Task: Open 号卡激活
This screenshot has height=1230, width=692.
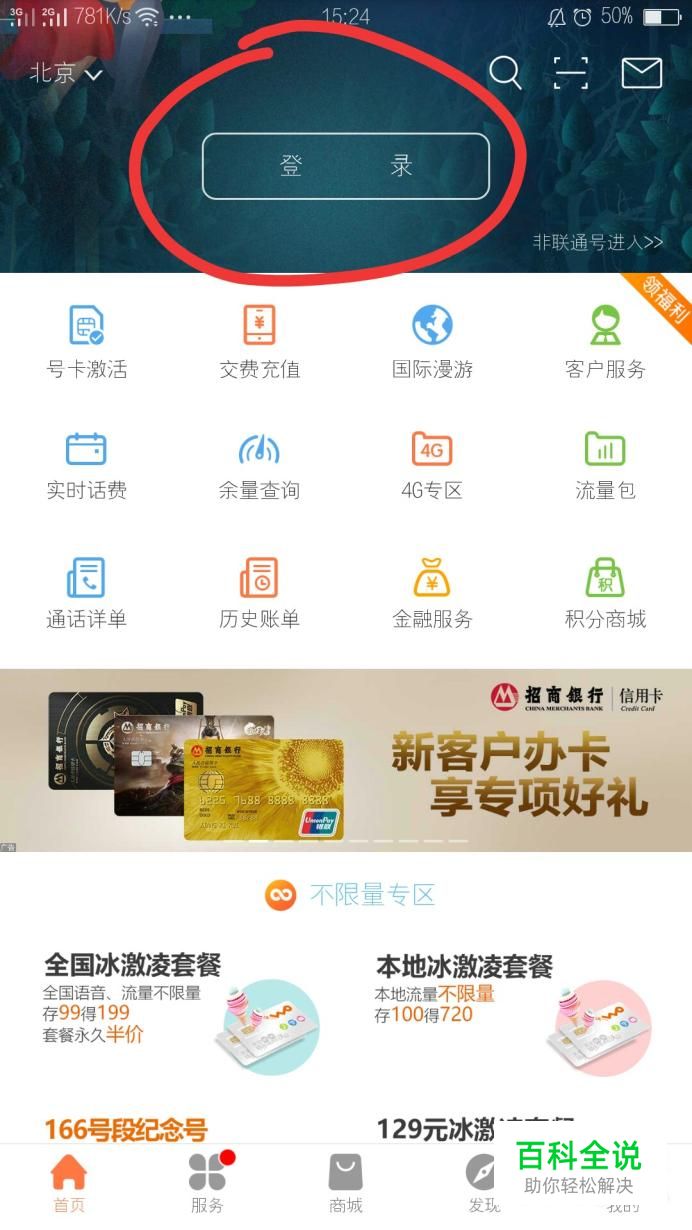Action: pos(87,341)
